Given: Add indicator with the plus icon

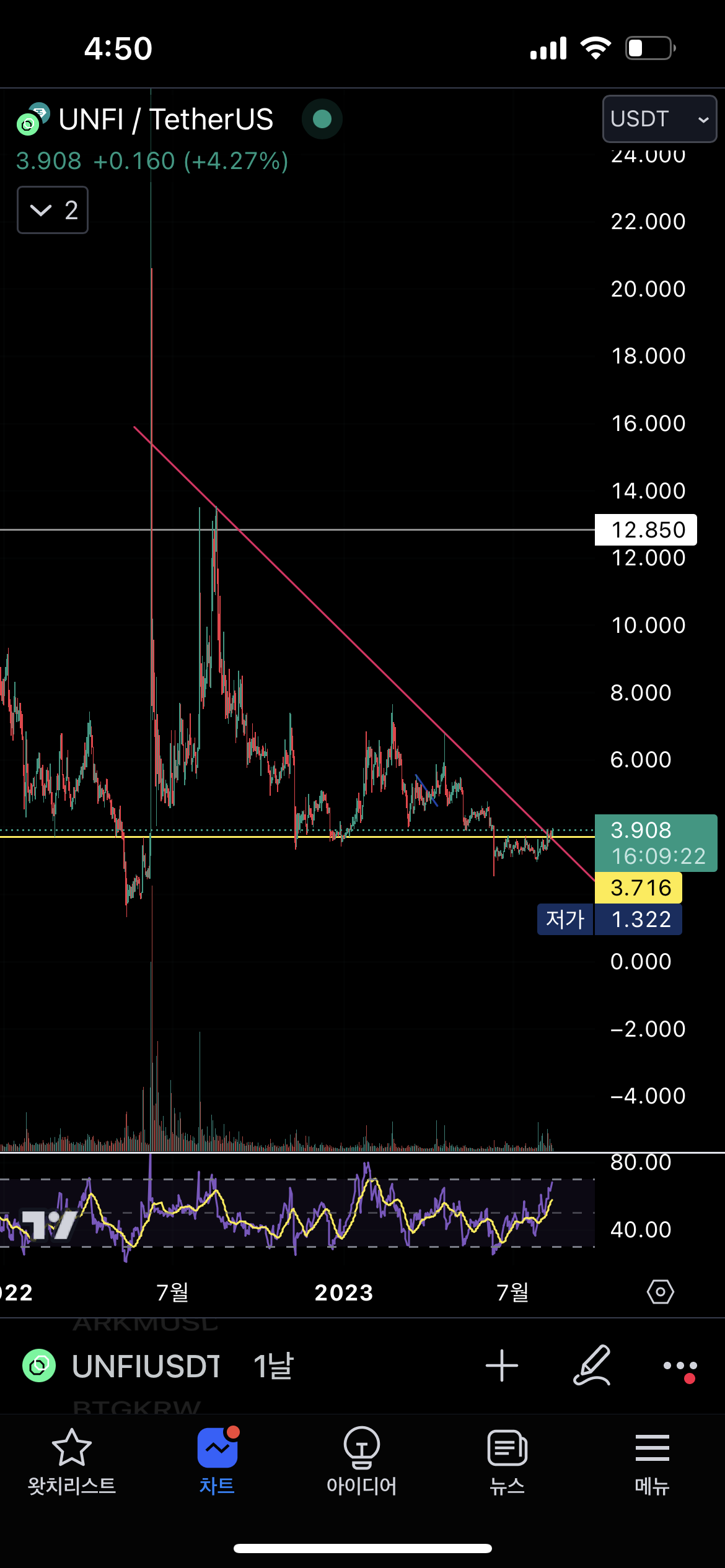Looking at the screenshot, I should 501,1365.
